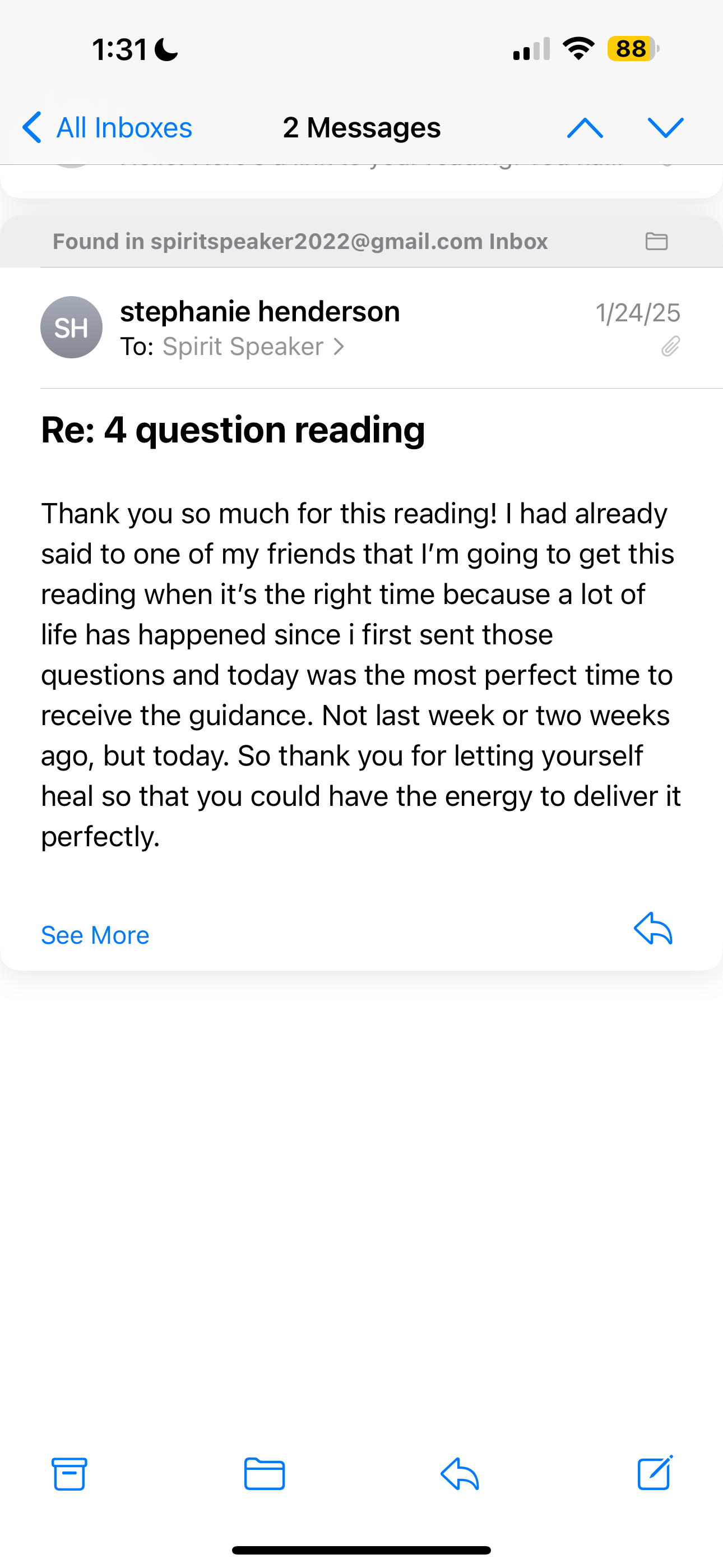
Task: Move message with the bottom folder icon
Action: point(264,1474)
